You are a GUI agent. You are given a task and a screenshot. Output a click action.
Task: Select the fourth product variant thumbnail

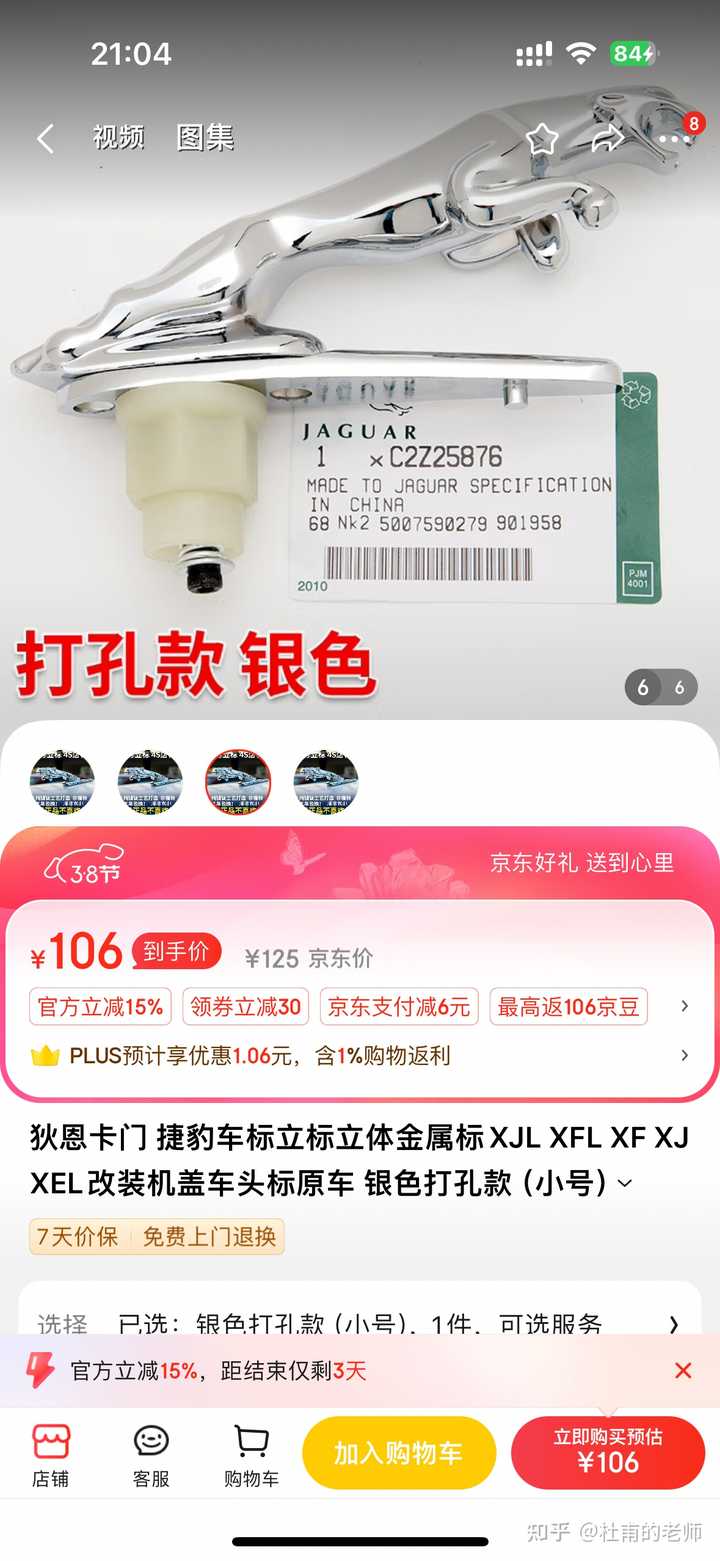pyautogui.click(x=326, y=780)
